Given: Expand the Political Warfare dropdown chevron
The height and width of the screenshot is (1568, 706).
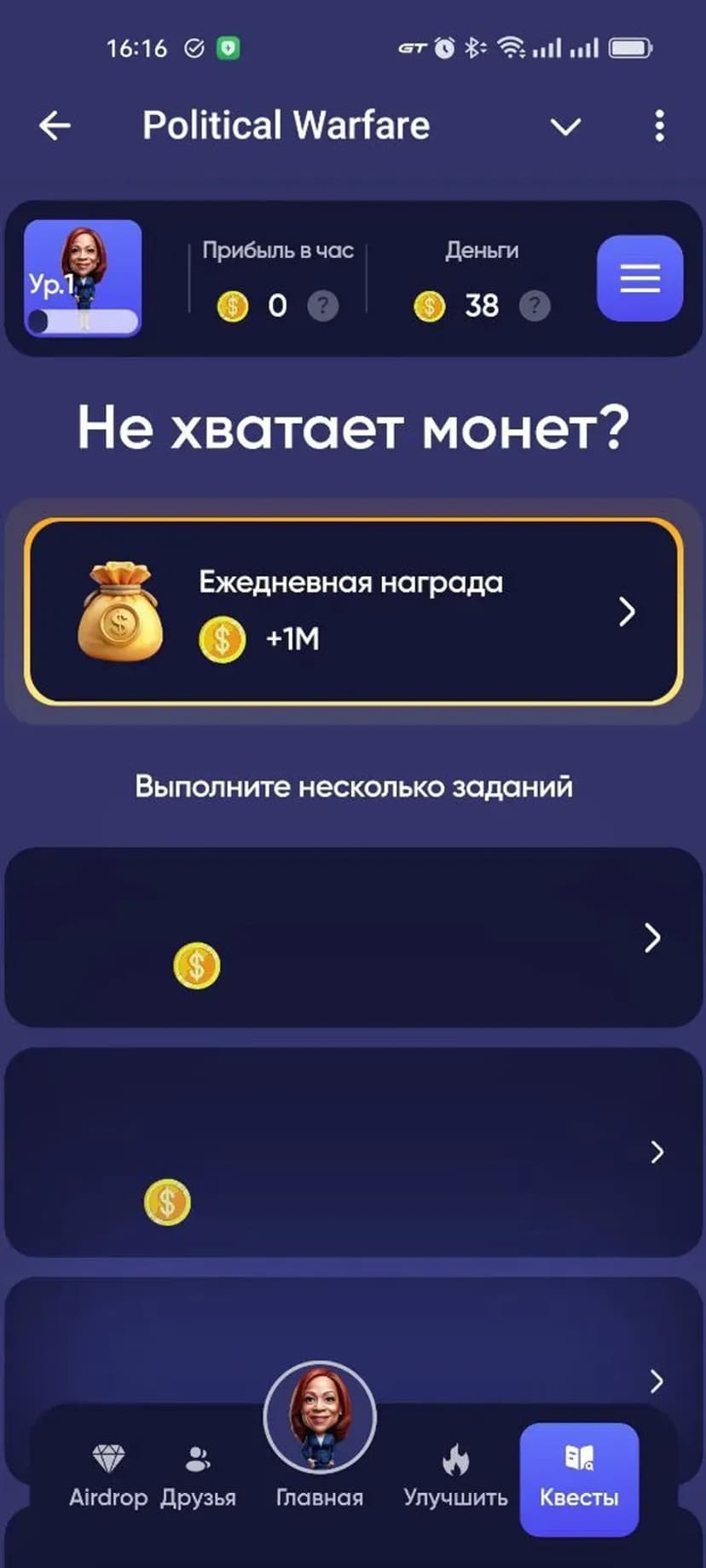Looking at the screenshot, I should (565, 127).
